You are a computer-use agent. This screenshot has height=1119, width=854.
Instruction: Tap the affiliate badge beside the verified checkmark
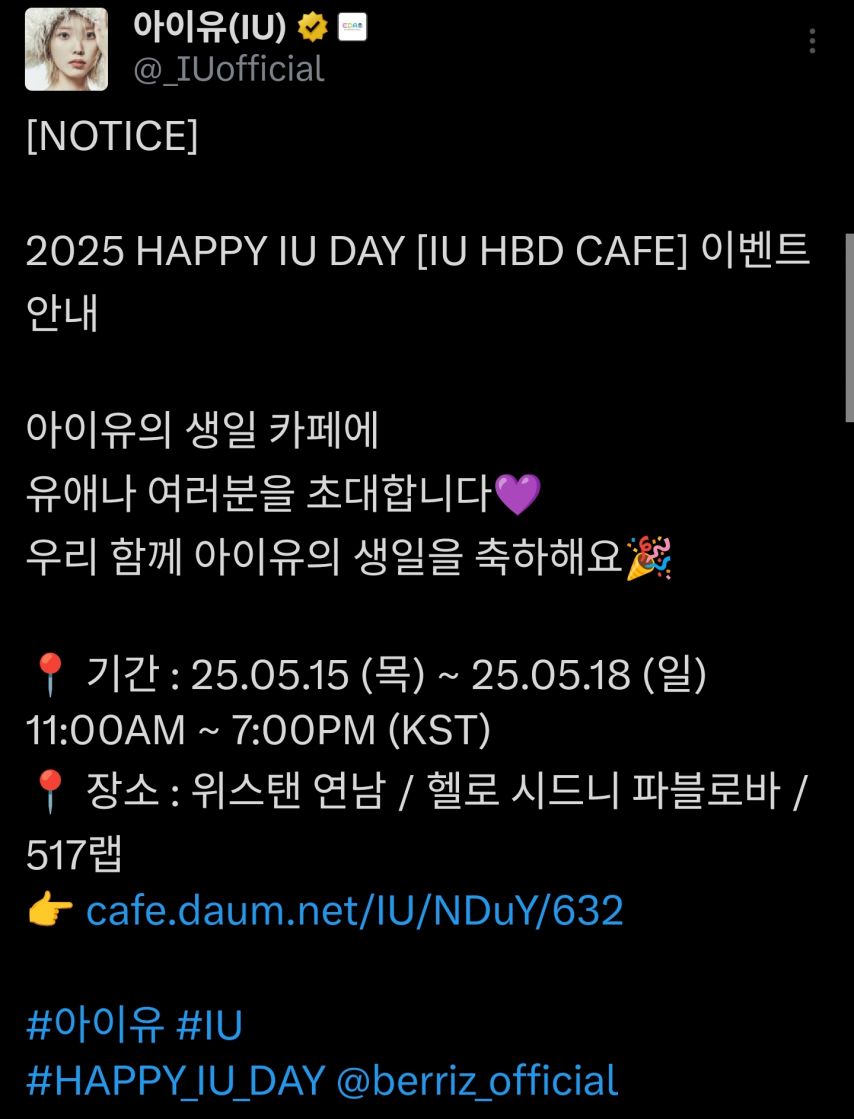(x=353, y=29)
